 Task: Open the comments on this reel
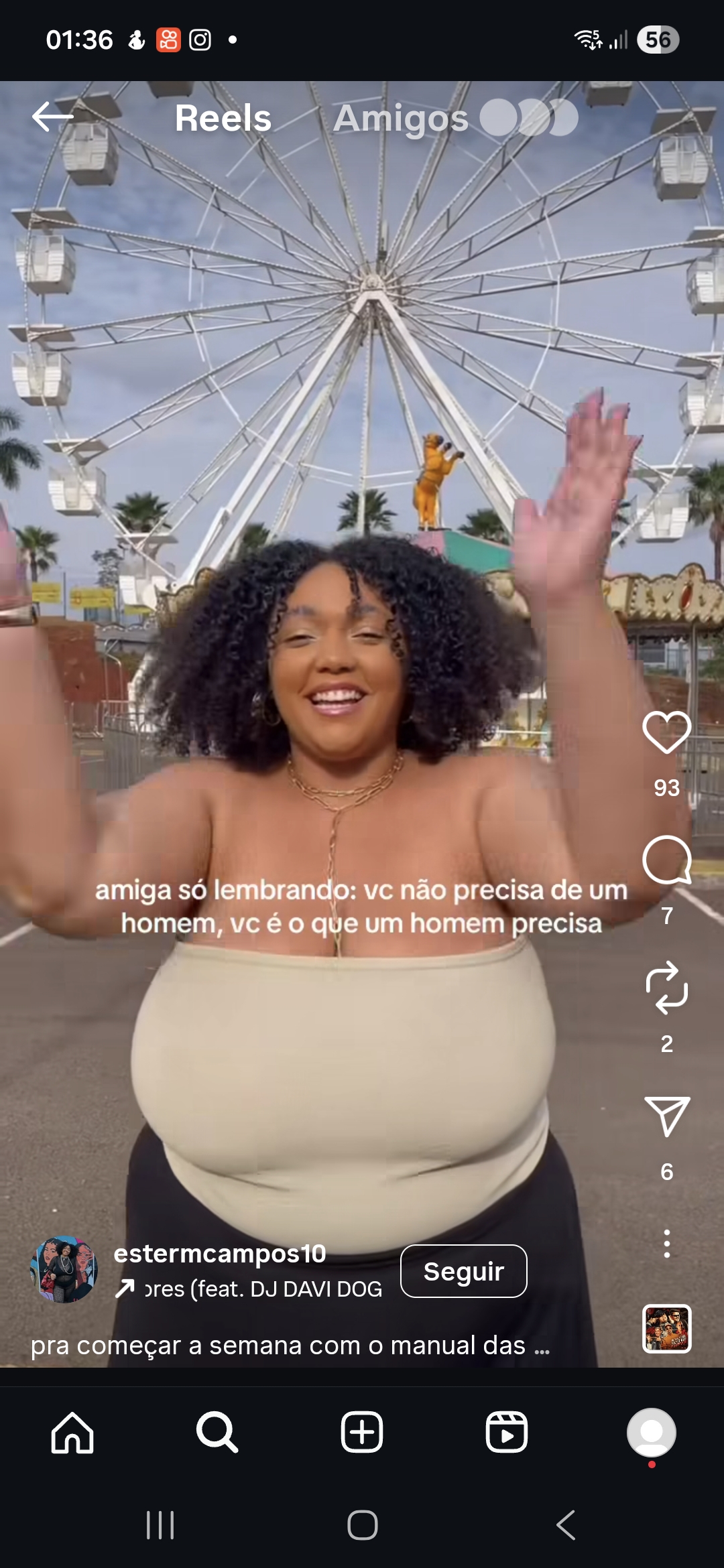666,860
